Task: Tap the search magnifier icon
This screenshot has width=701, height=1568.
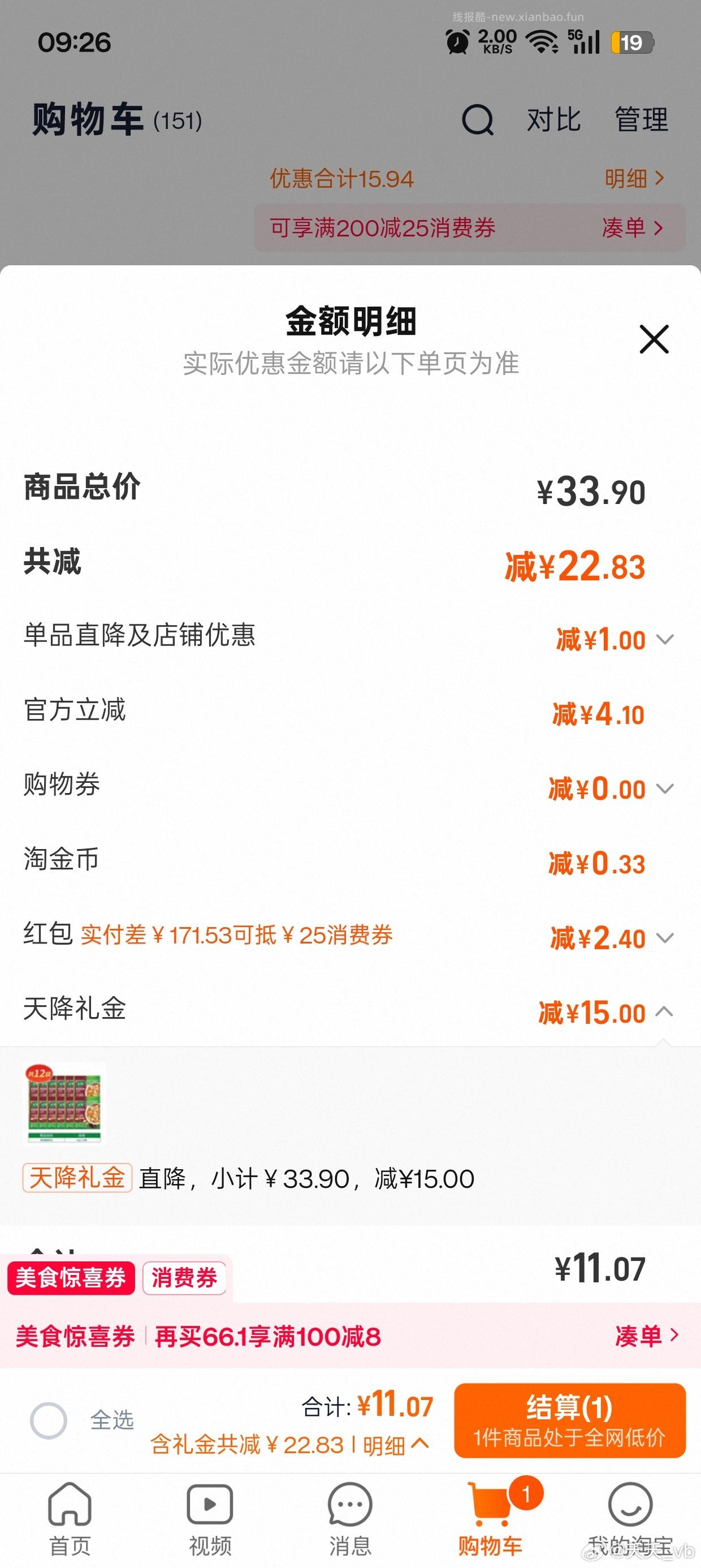Action: coord(478,119)
